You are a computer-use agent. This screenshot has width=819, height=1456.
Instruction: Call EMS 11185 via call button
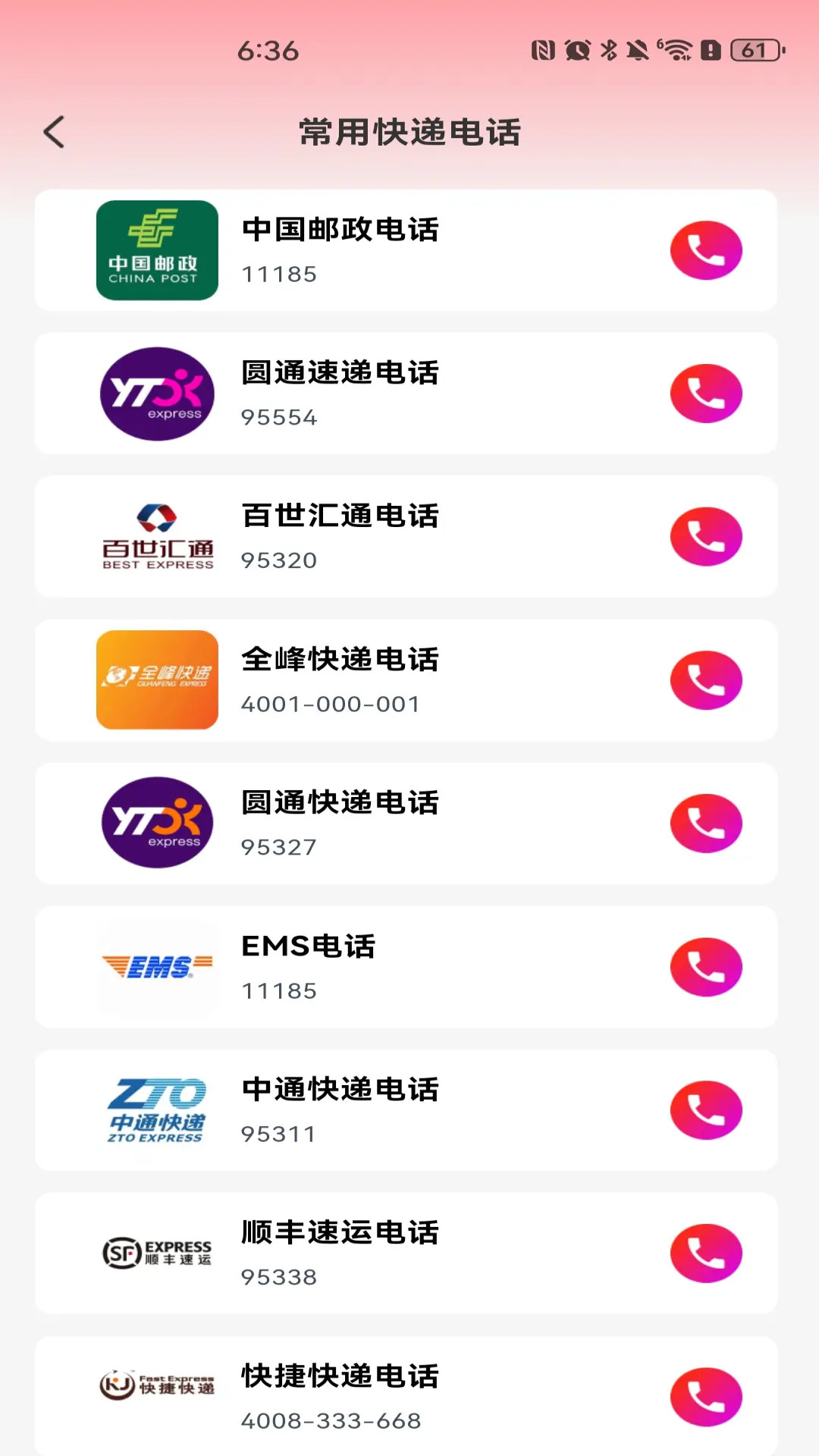706,966
